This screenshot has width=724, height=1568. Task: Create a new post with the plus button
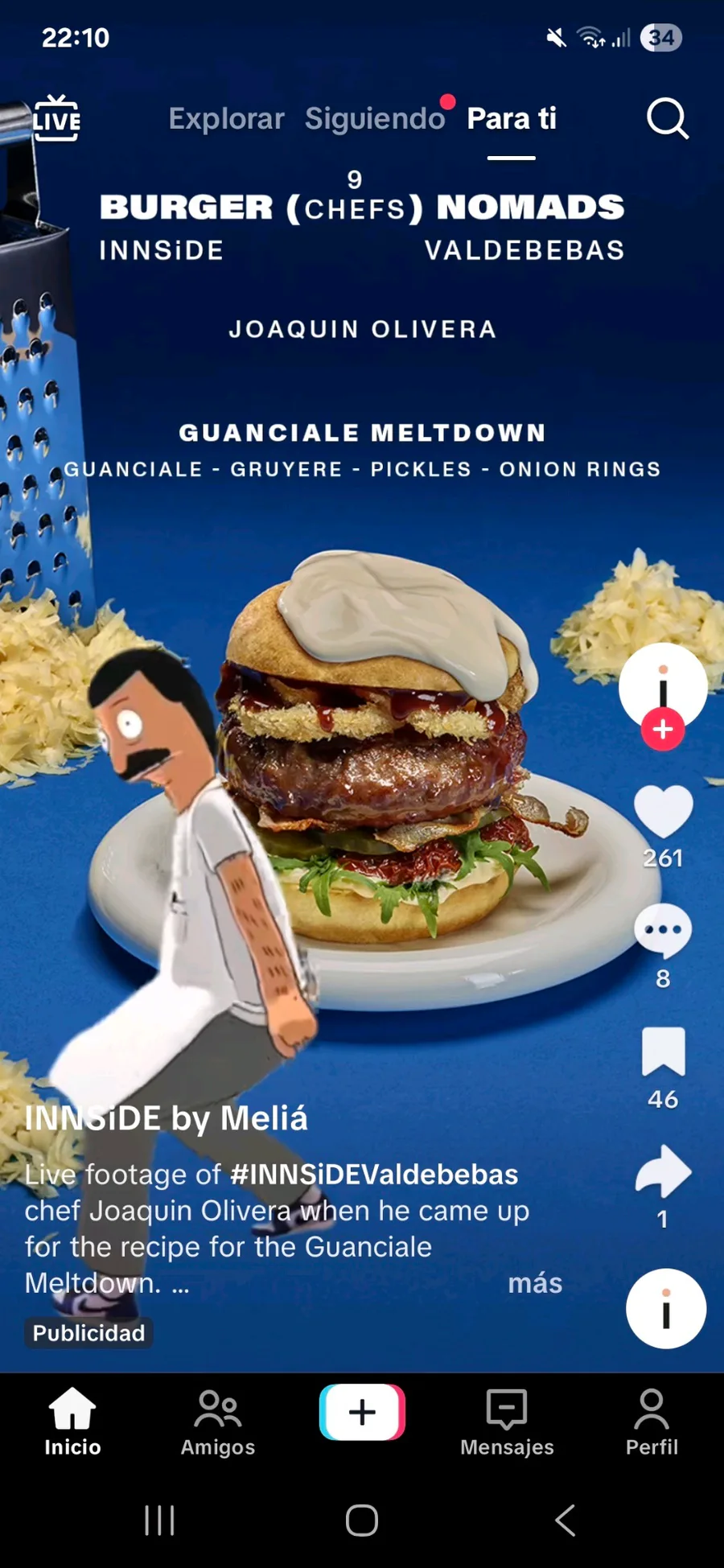click(362, 1412)
